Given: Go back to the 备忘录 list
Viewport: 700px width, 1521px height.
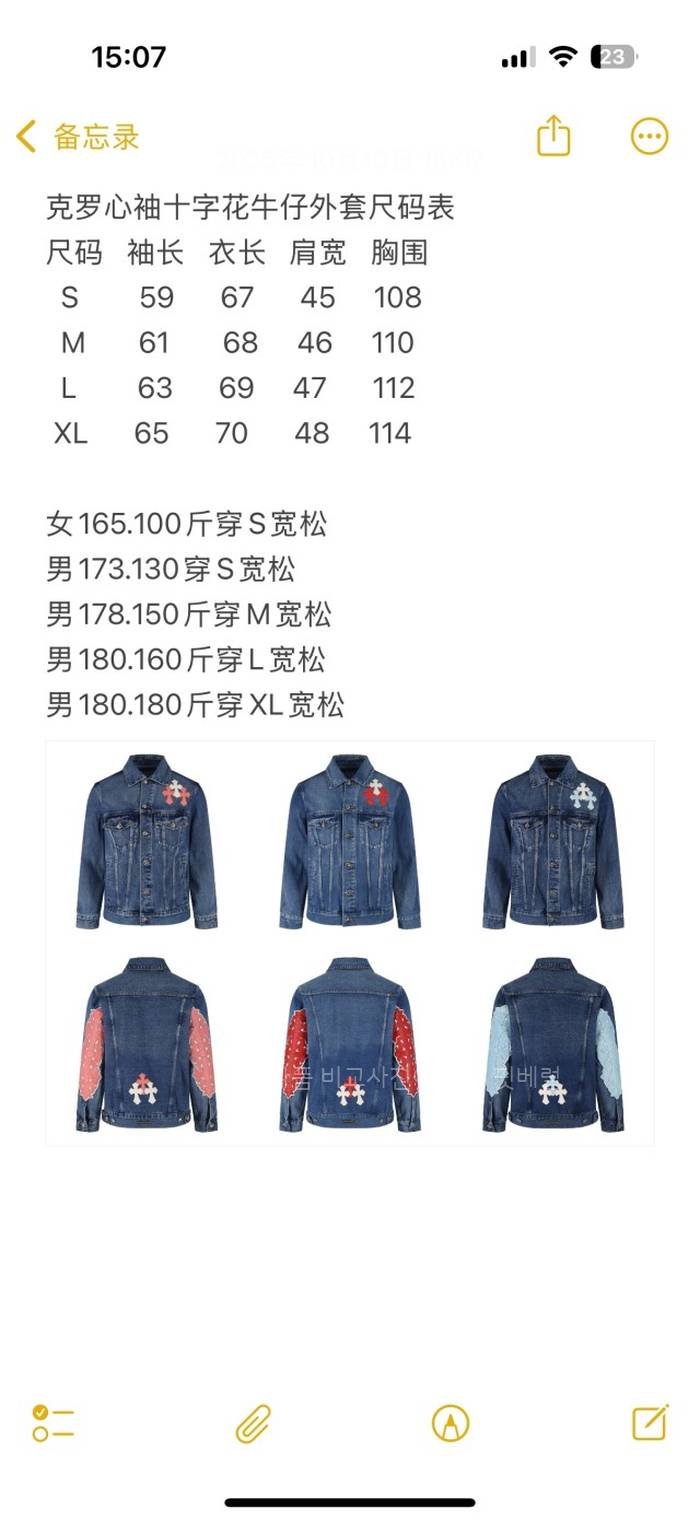Looking at the screenshot, I should 78,137.
